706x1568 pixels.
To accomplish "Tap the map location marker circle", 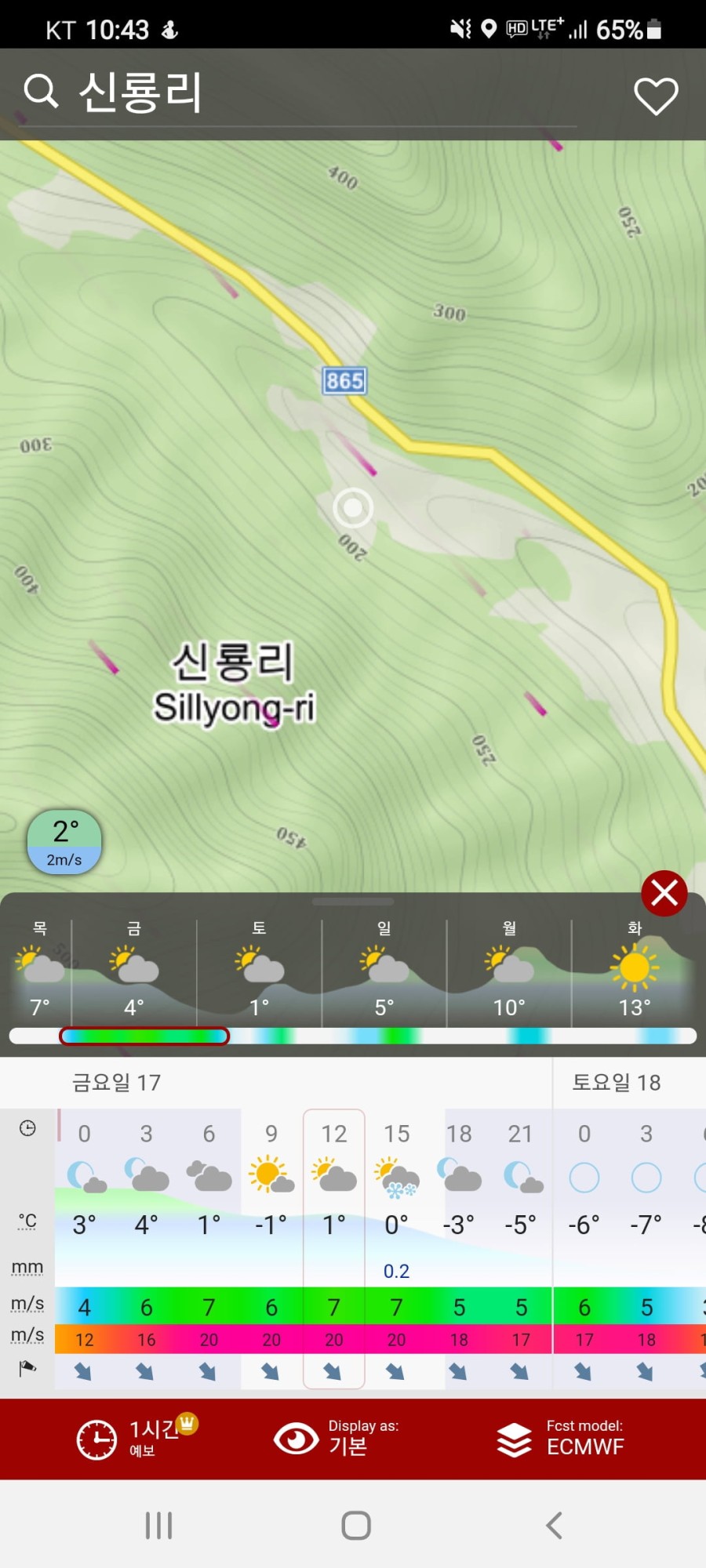I will [x=353, y=508].
